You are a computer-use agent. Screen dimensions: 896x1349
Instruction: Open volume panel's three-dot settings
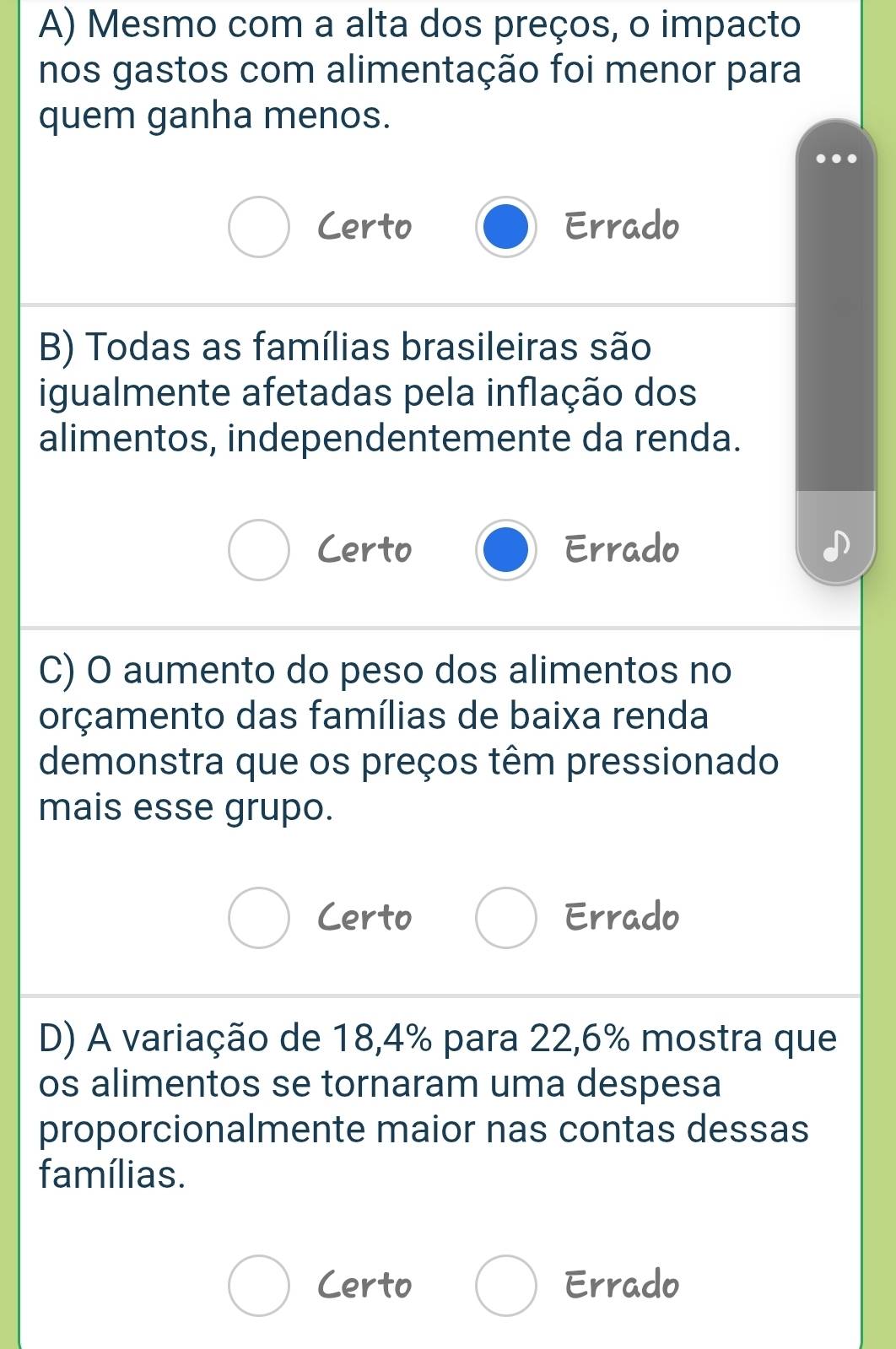[x=836, y=157]
